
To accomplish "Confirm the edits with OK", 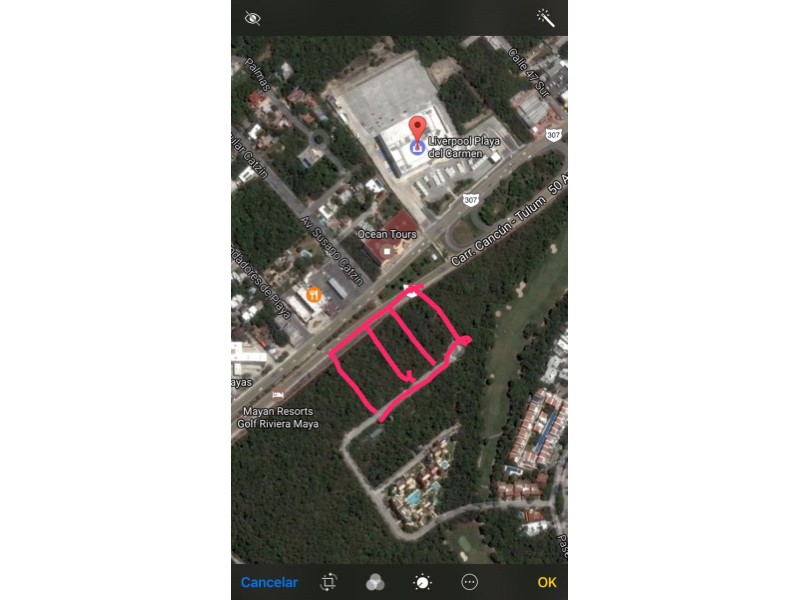I will [546, 582].
